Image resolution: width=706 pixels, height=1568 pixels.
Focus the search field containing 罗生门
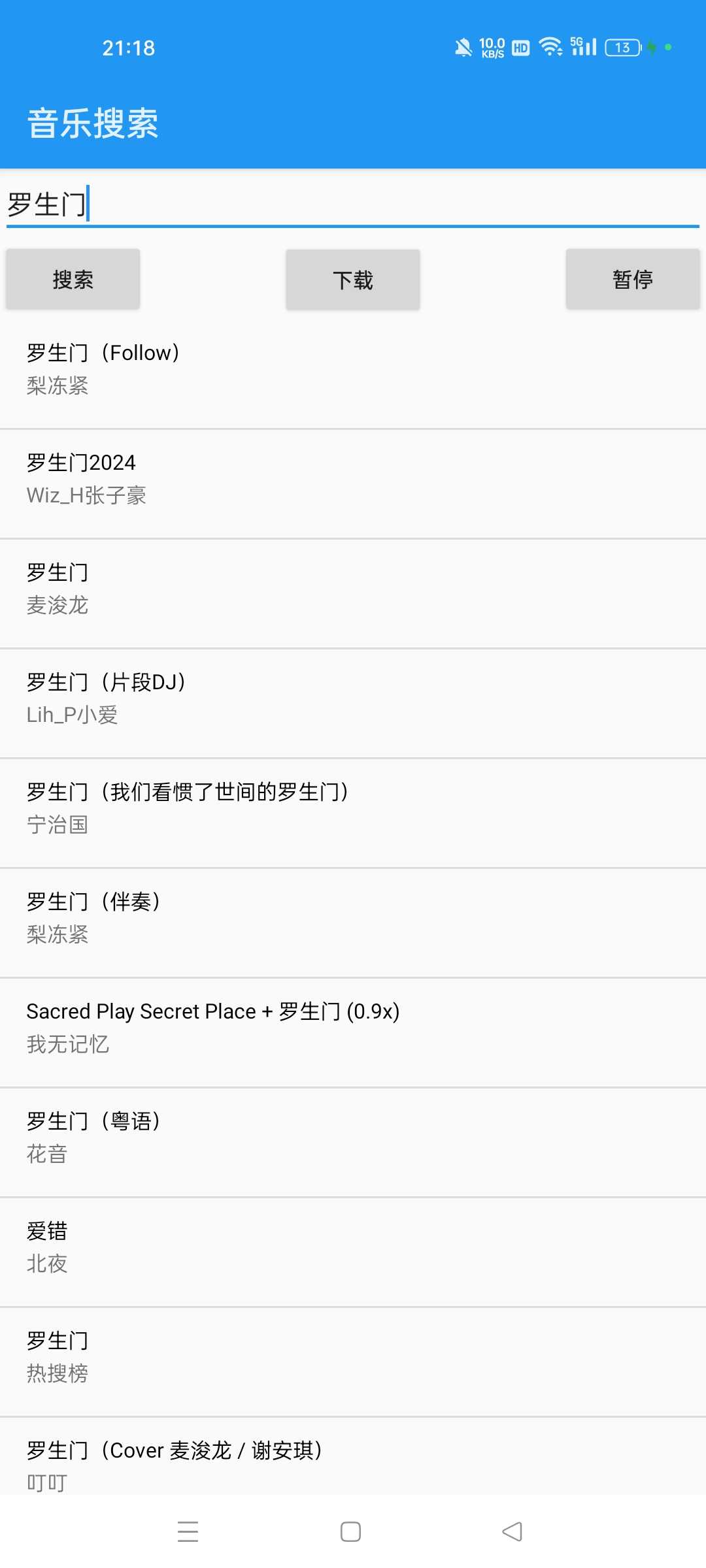click(x=353, y=204)
